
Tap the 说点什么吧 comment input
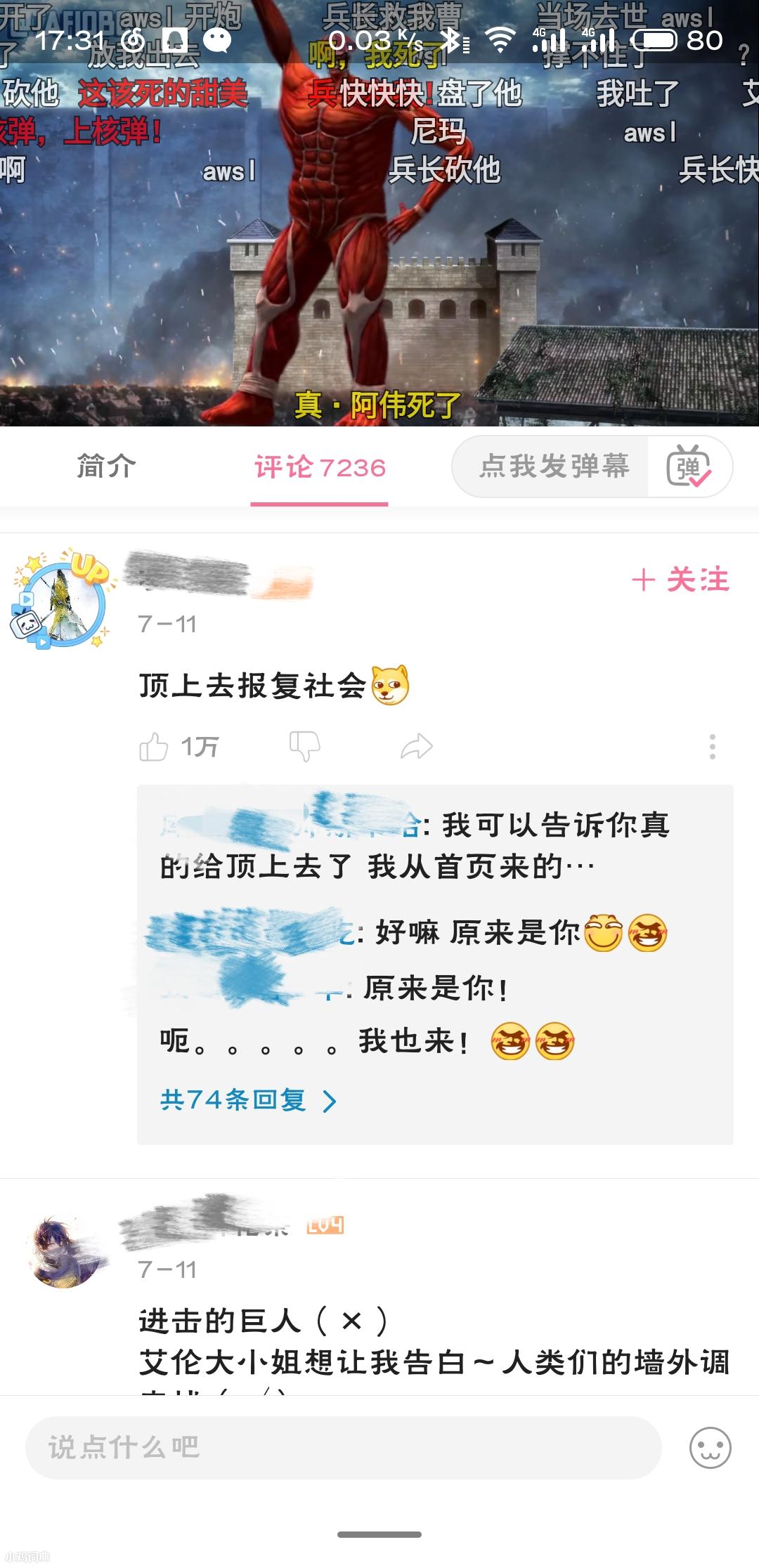343,1447
